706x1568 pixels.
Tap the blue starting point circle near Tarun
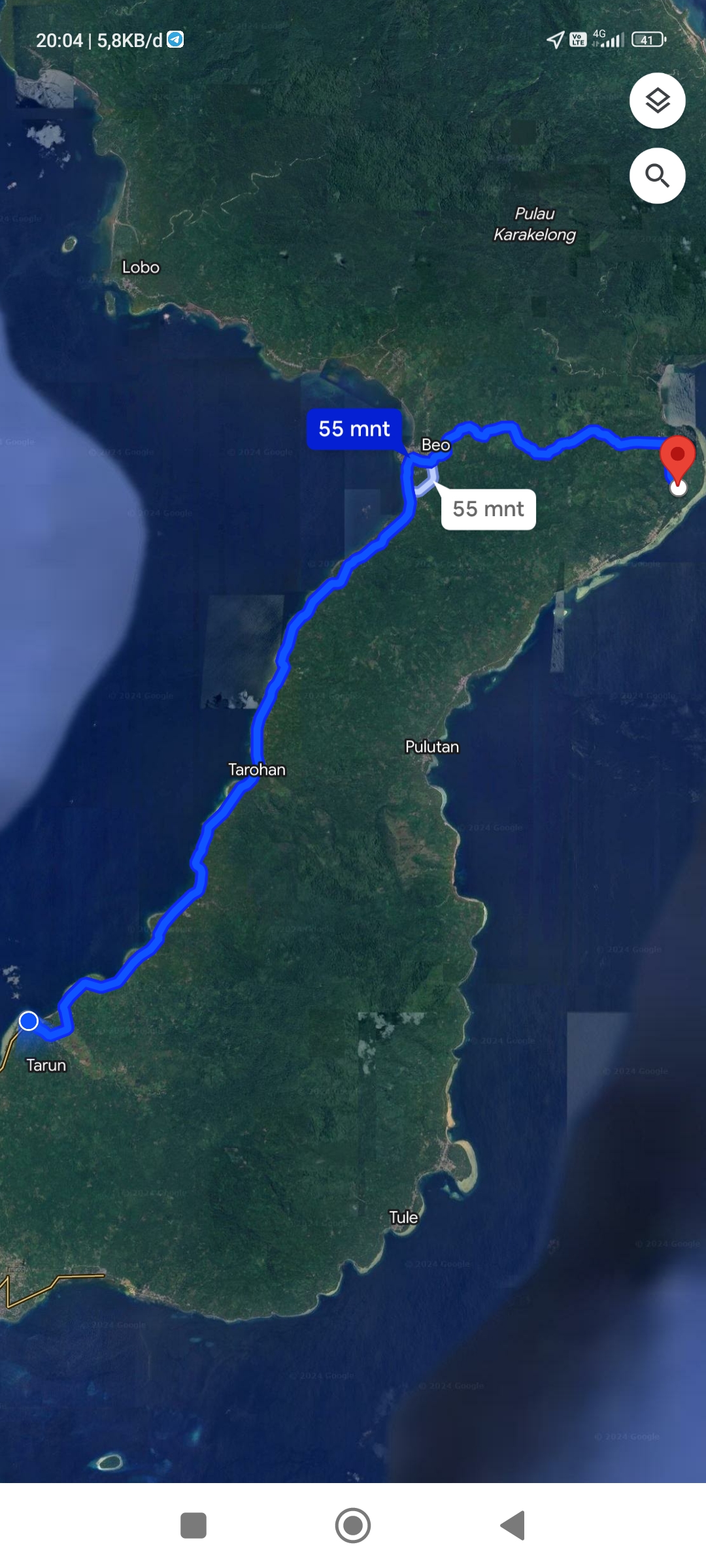point(29,1021)
